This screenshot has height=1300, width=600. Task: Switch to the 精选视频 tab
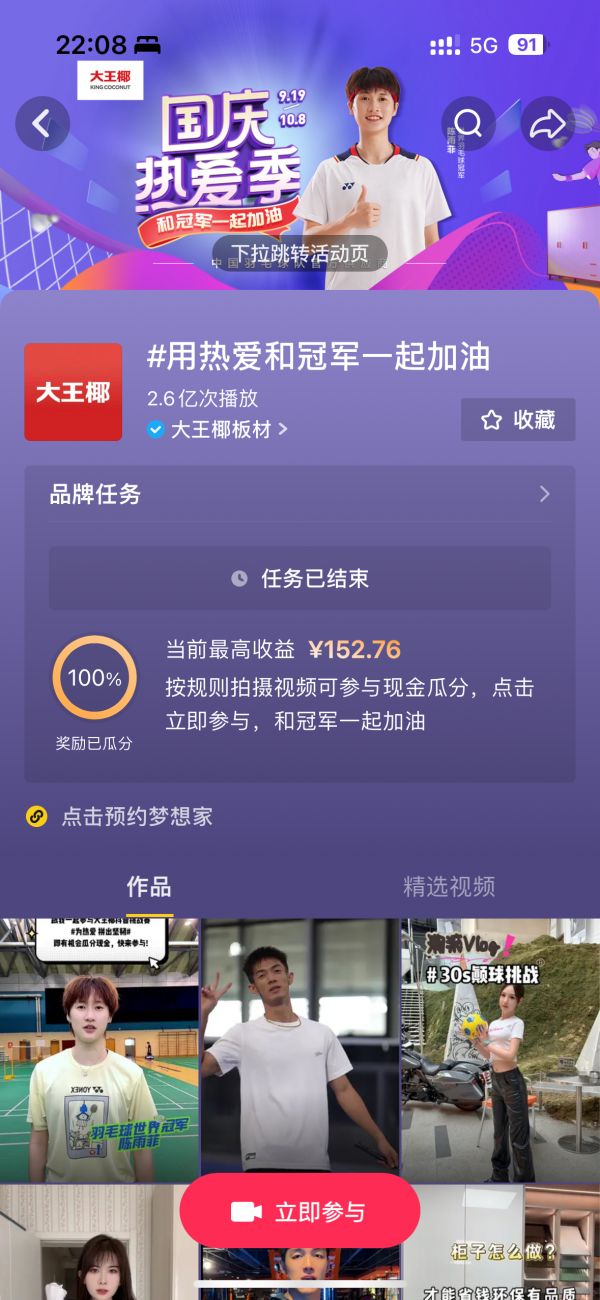(x=449, y=887)
